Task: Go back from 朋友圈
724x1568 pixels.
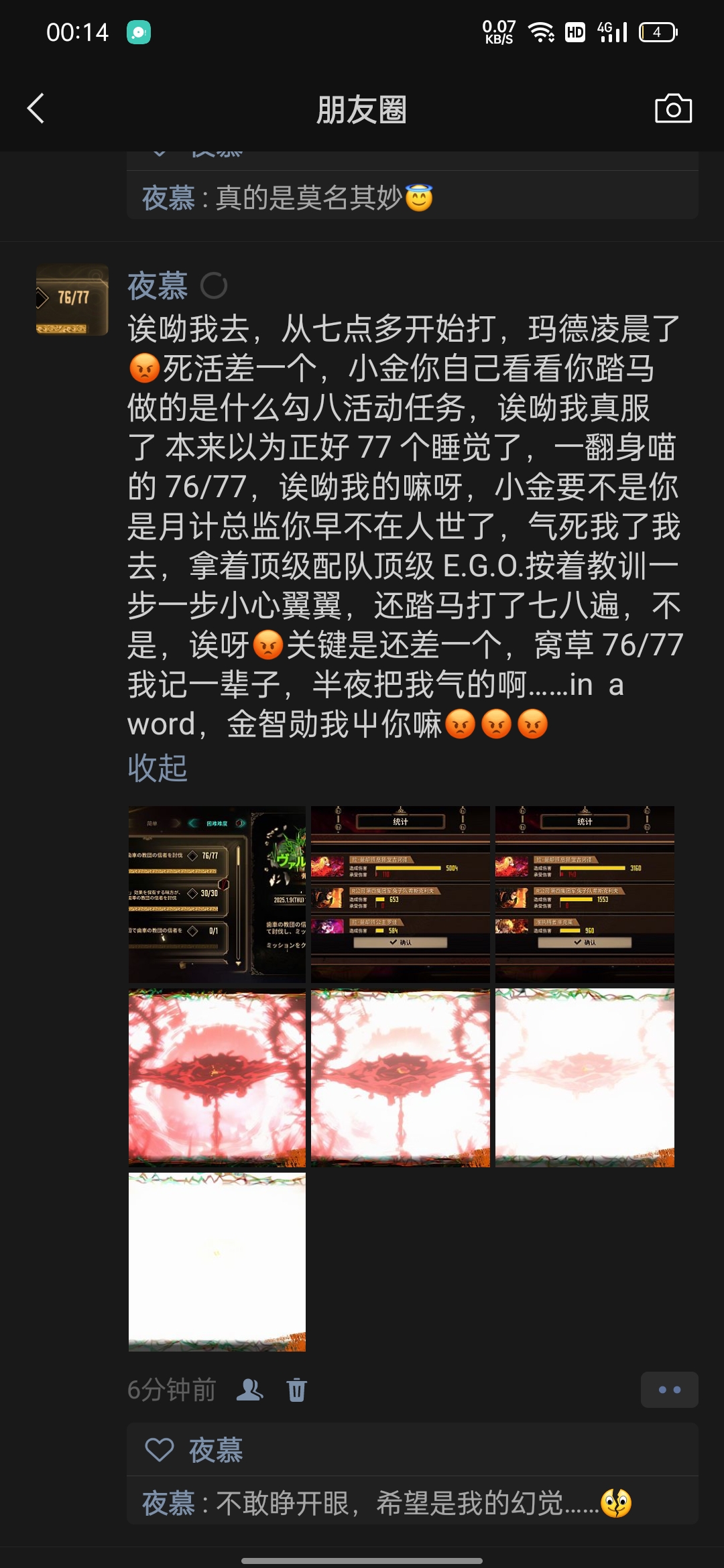Action: click(36, 109)
